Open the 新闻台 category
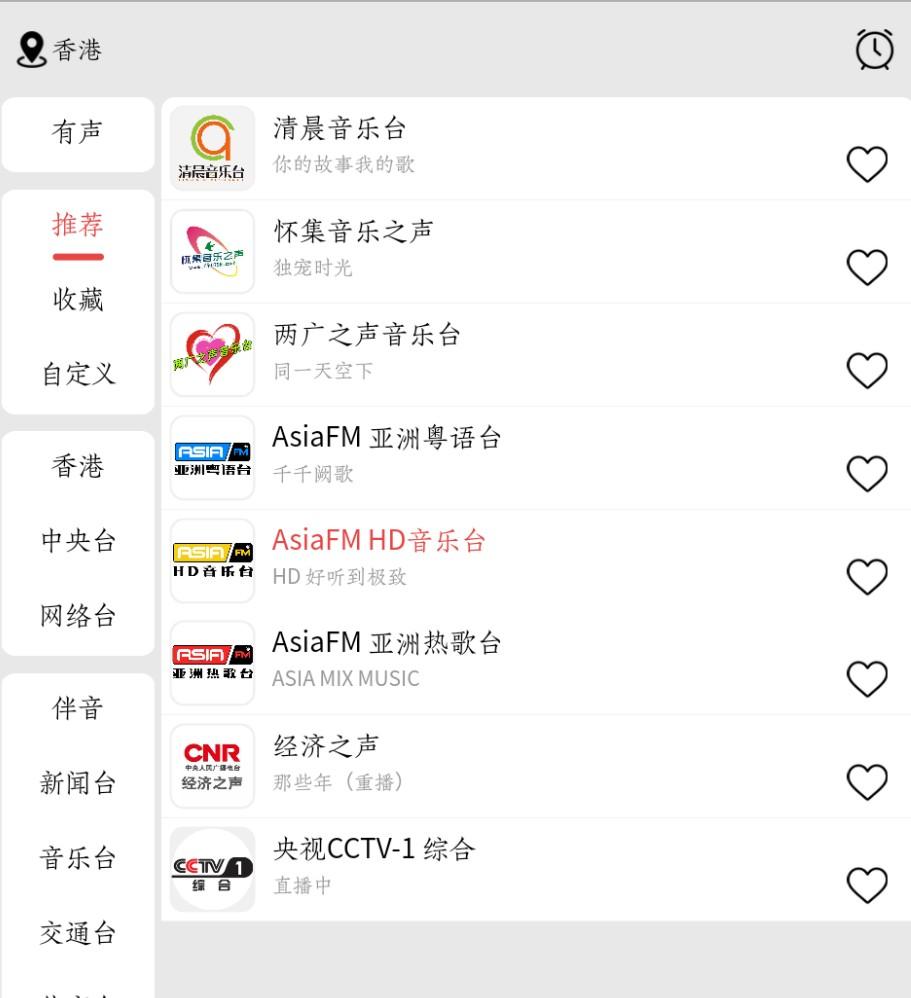911x998 pixels. pyautogui.click(x=78, y=783)
